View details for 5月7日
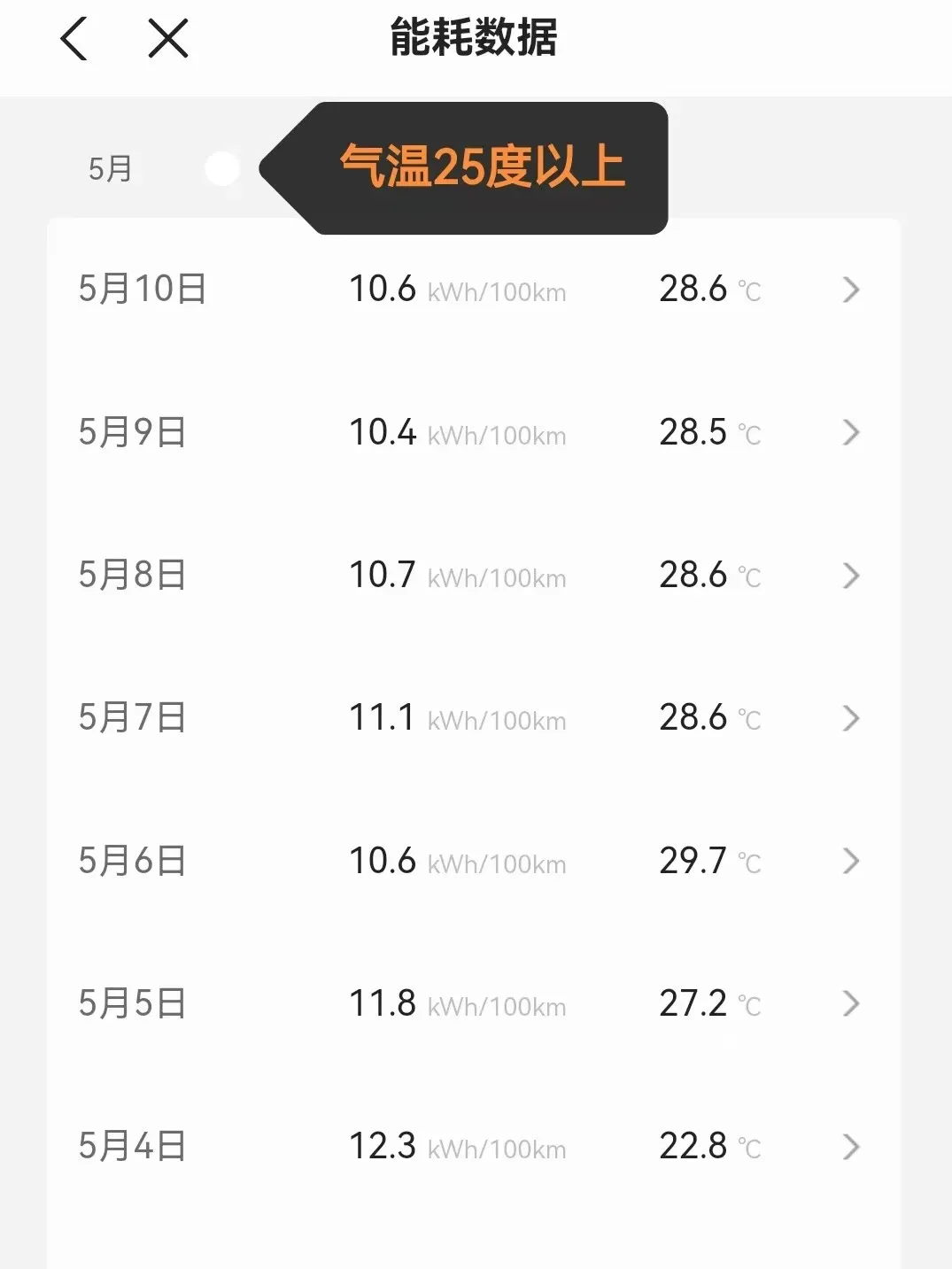952x1269 pixels. click(473, 717)
